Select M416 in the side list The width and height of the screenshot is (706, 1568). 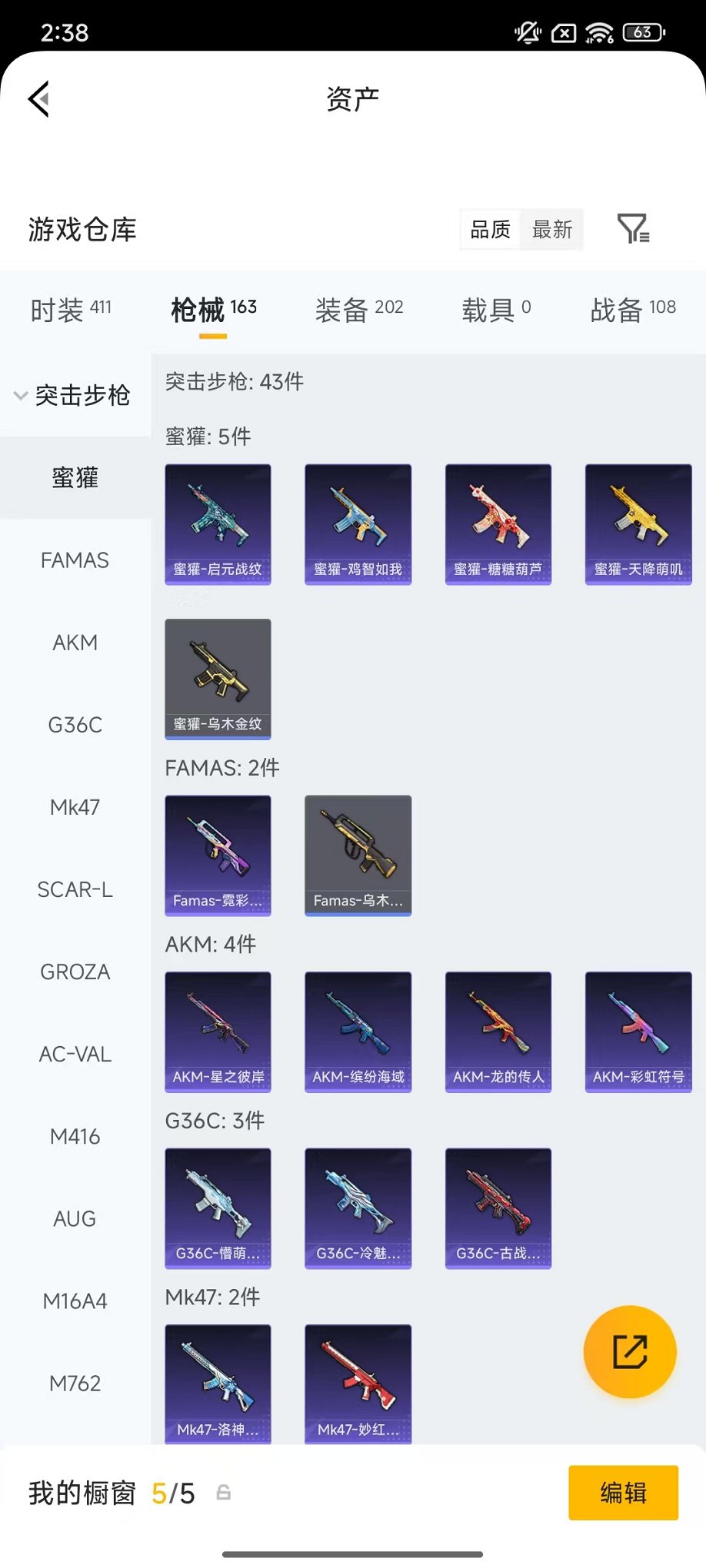click(75, 1136)
